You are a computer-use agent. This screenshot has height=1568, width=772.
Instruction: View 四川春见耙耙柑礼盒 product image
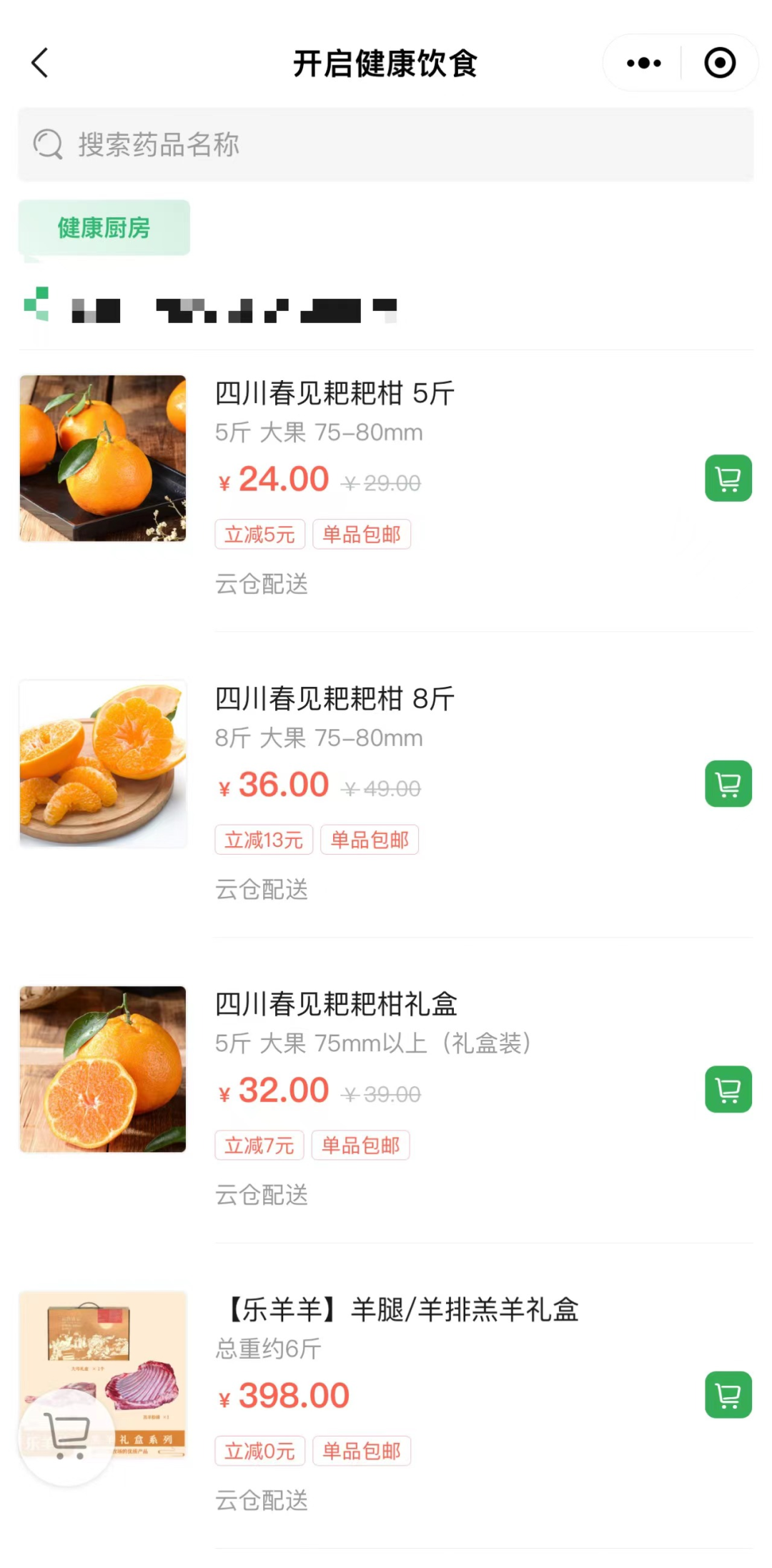(x=103, y=1069)
